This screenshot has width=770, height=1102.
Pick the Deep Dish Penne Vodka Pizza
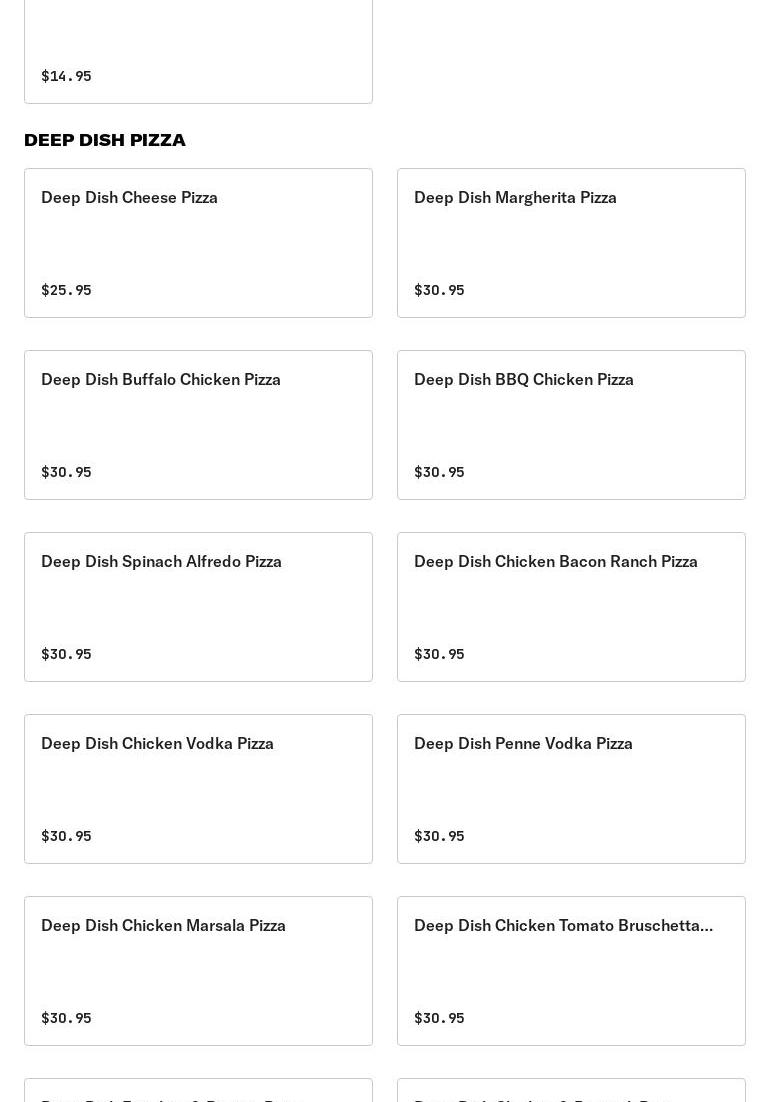pos(571,789)
